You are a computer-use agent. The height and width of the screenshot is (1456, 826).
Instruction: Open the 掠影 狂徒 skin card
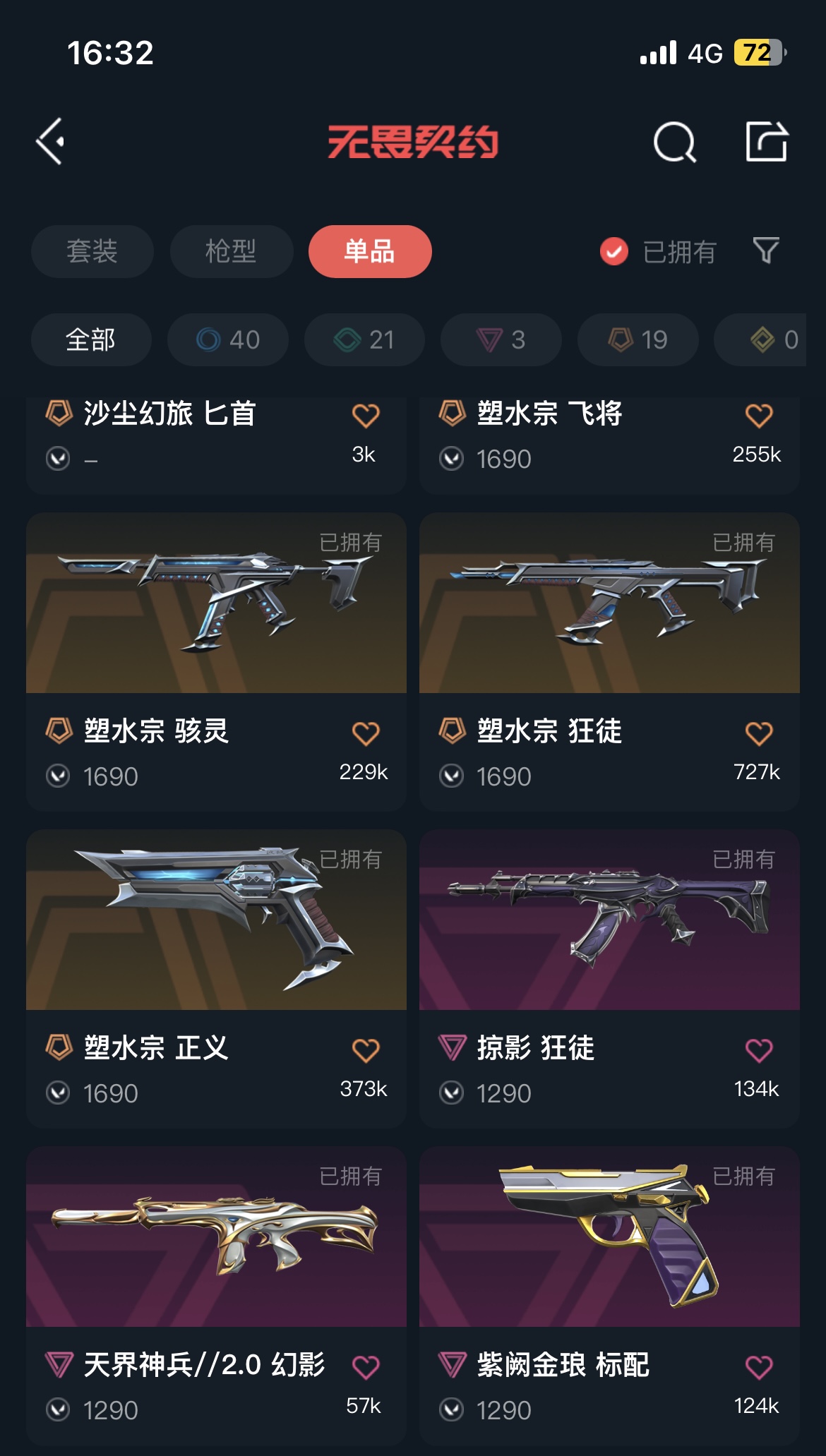(609, 920)
